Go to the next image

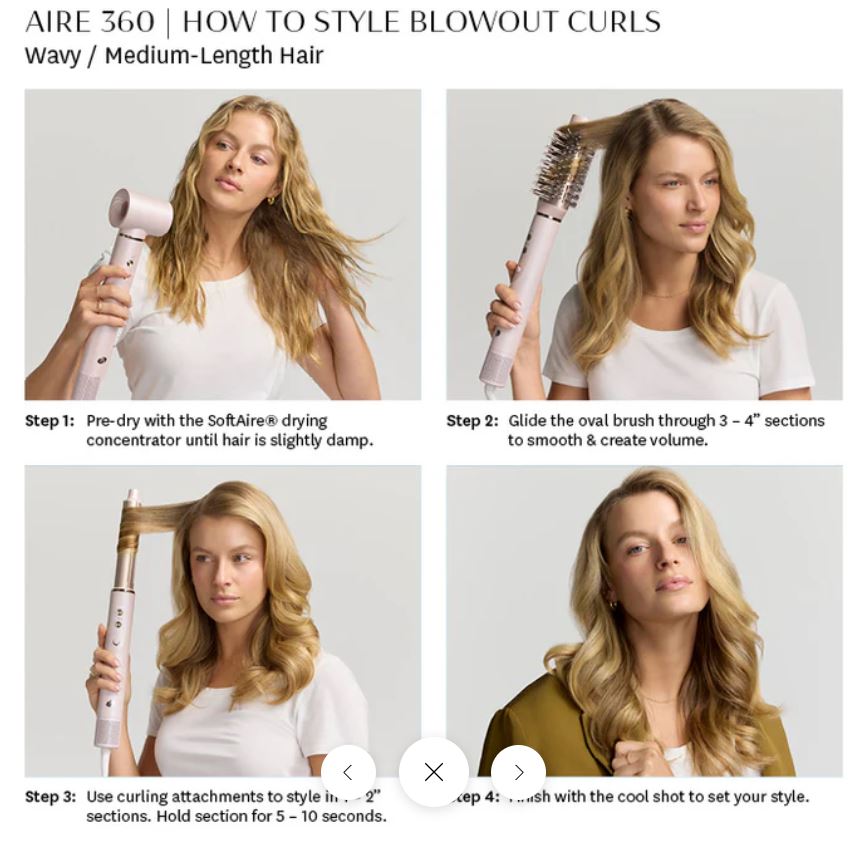[x=518, y=772]
